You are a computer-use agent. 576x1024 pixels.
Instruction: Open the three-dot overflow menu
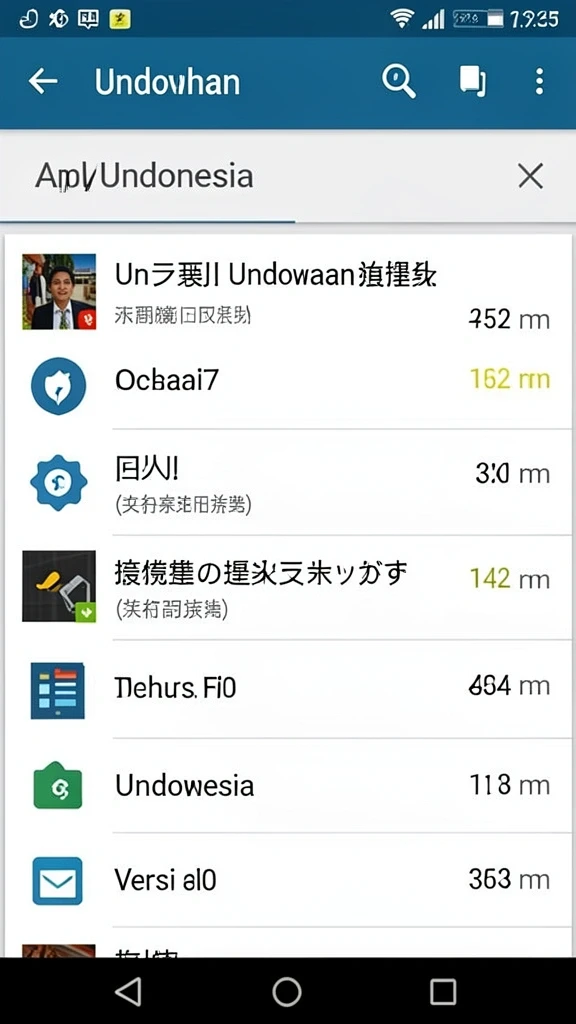[x=539, y=82]
